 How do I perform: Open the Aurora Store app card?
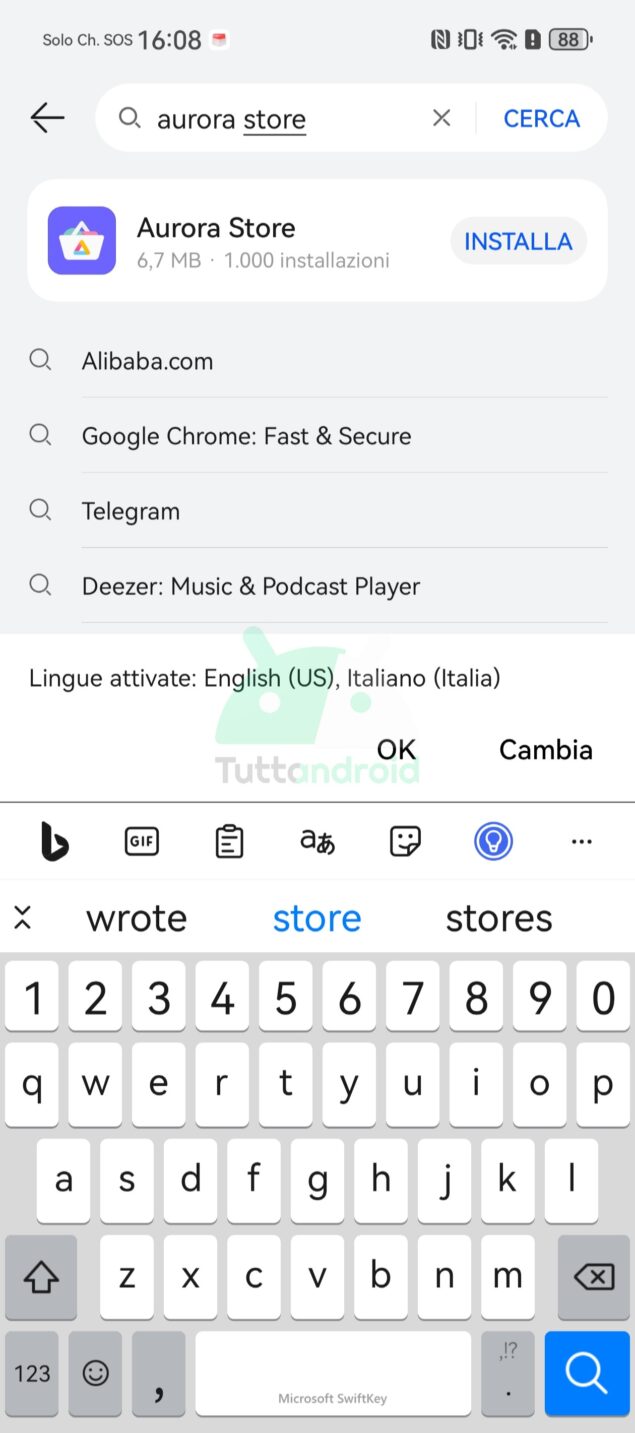[x=317, y=241]
